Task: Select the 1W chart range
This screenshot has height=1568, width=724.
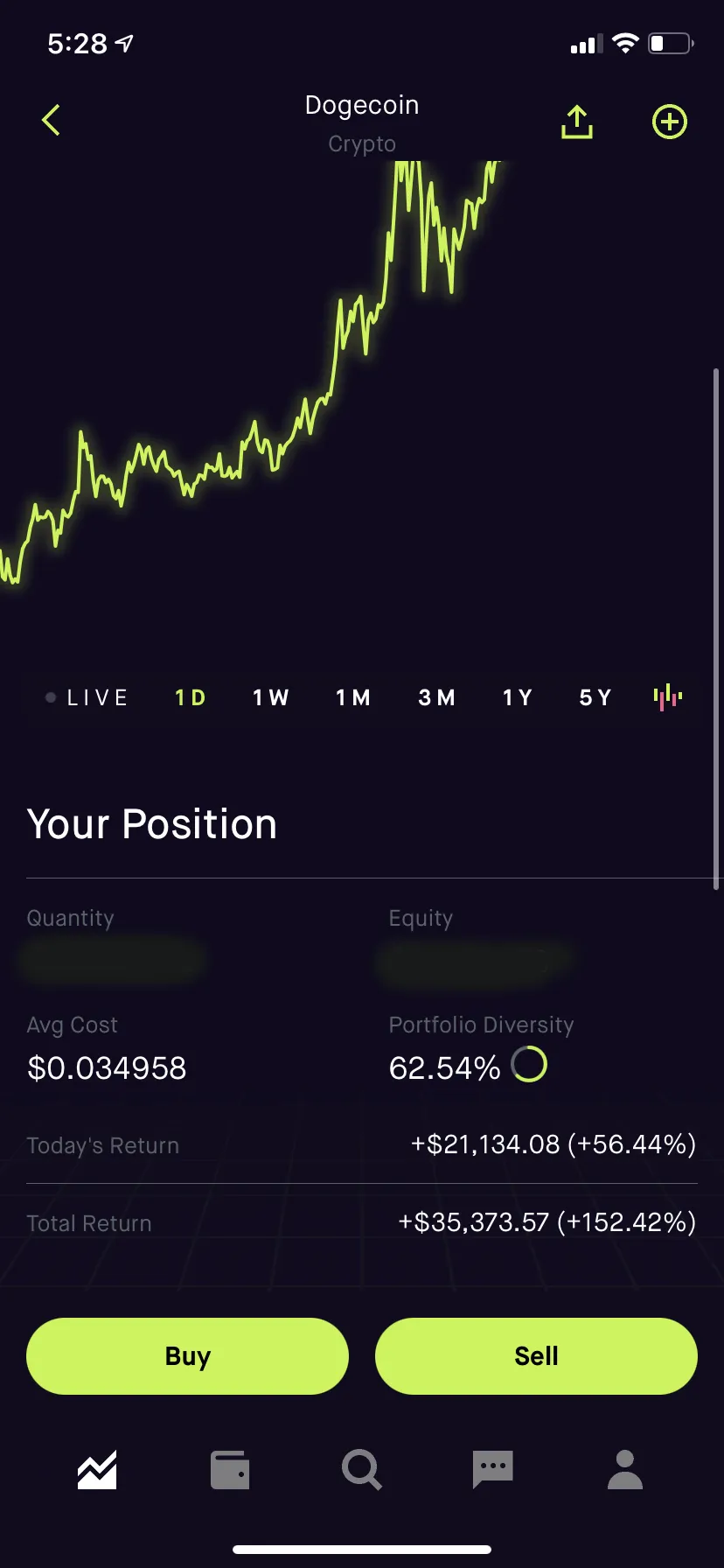Action: tap(271, 697)
